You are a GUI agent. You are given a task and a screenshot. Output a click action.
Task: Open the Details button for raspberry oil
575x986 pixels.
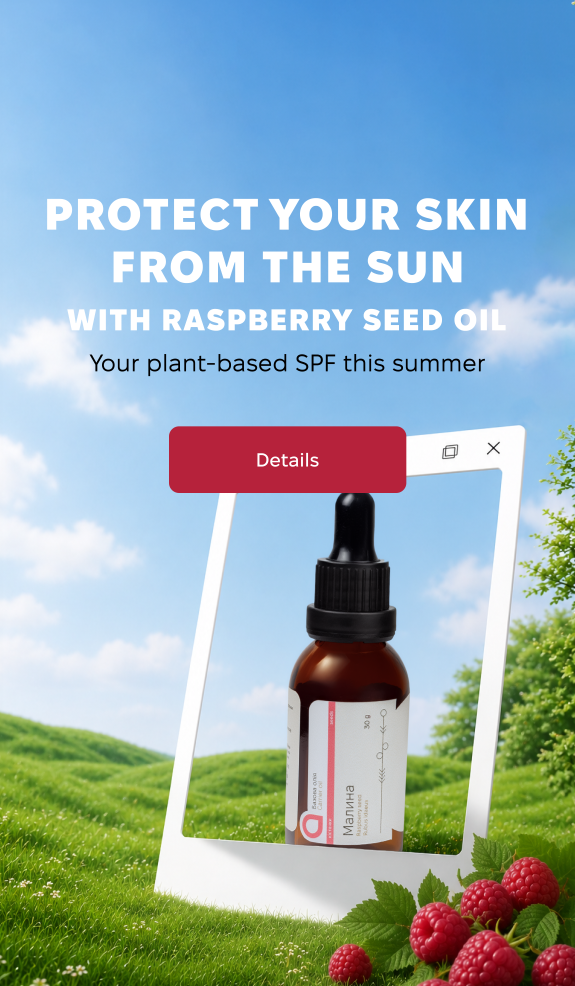pos(288,460)
